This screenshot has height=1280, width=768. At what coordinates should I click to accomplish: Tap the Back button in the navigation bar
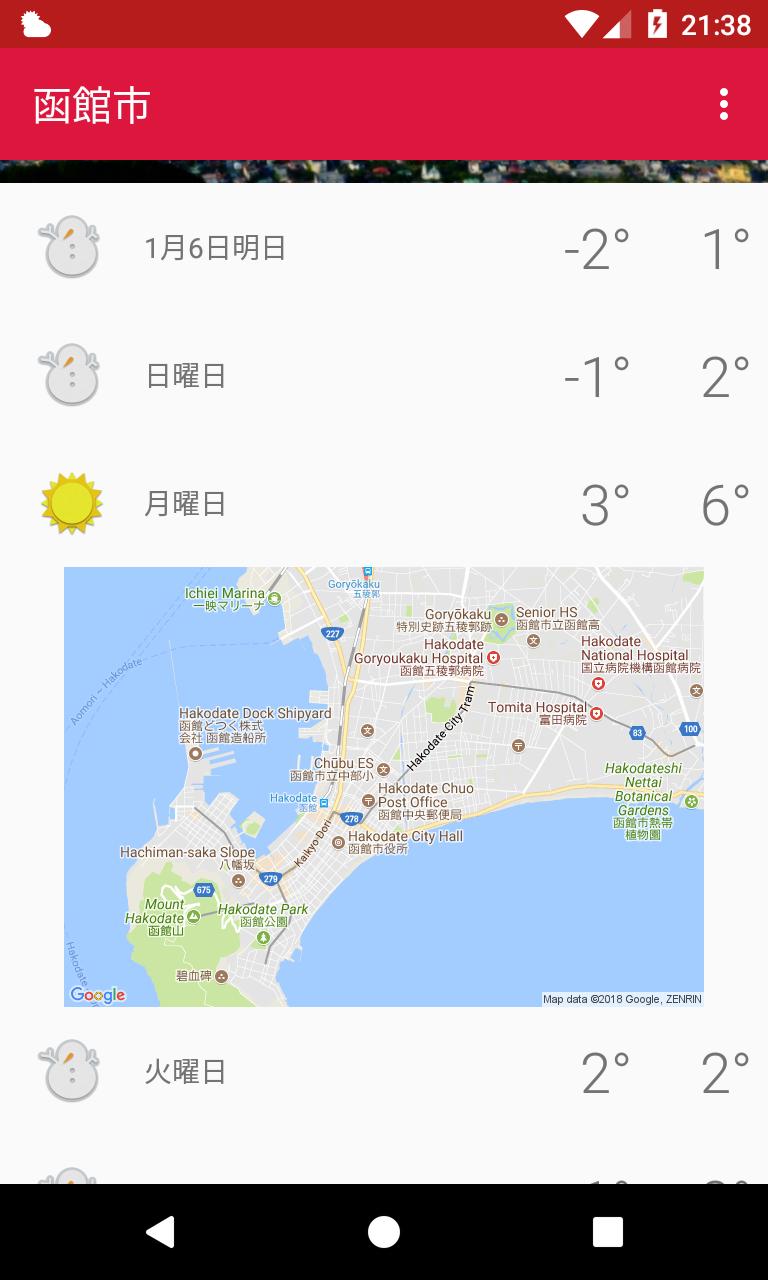coord(160,1231)
